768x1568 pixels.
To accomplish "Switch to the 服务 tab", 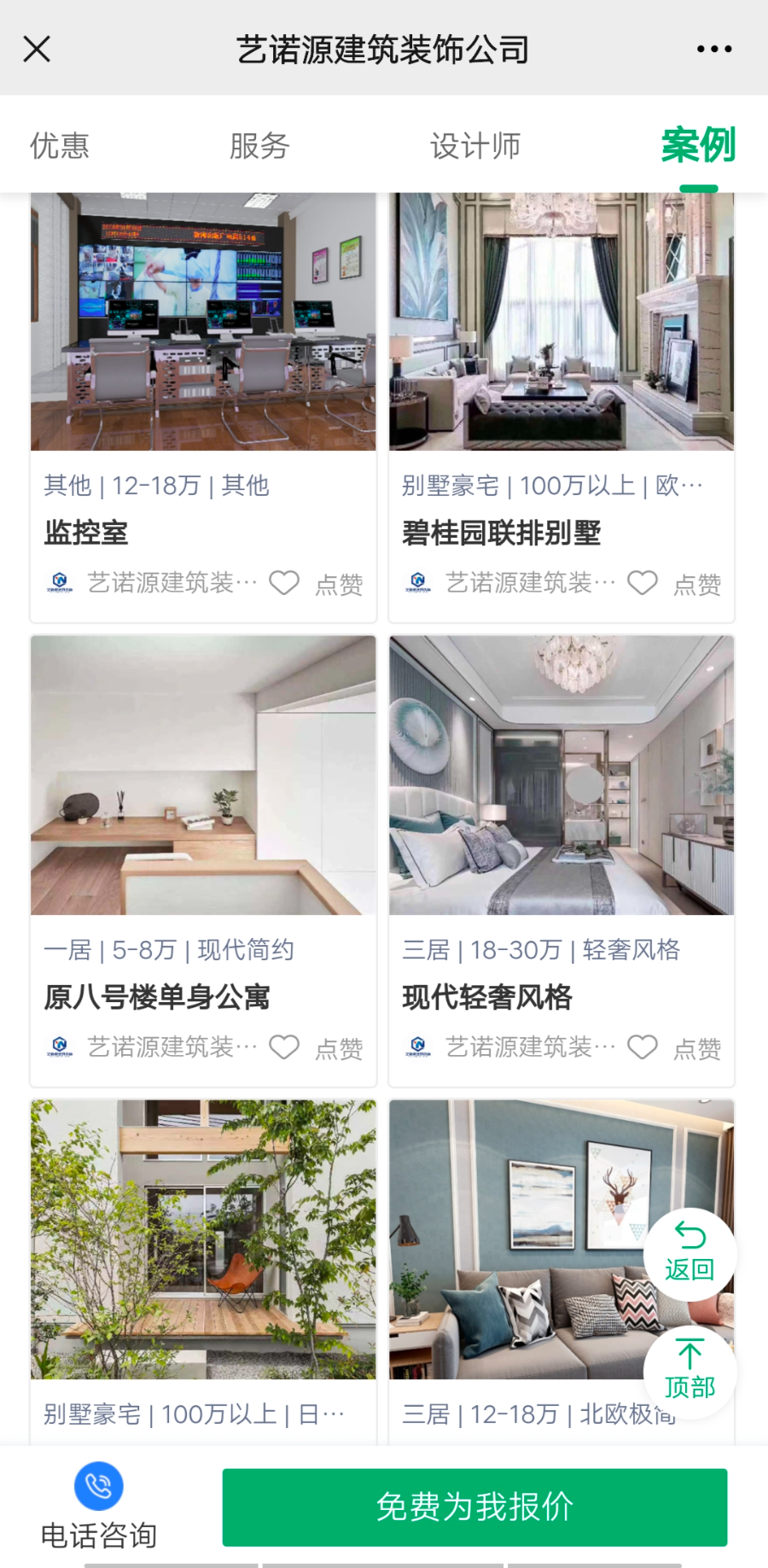I will pyautogui.click(x=259, y=146).
